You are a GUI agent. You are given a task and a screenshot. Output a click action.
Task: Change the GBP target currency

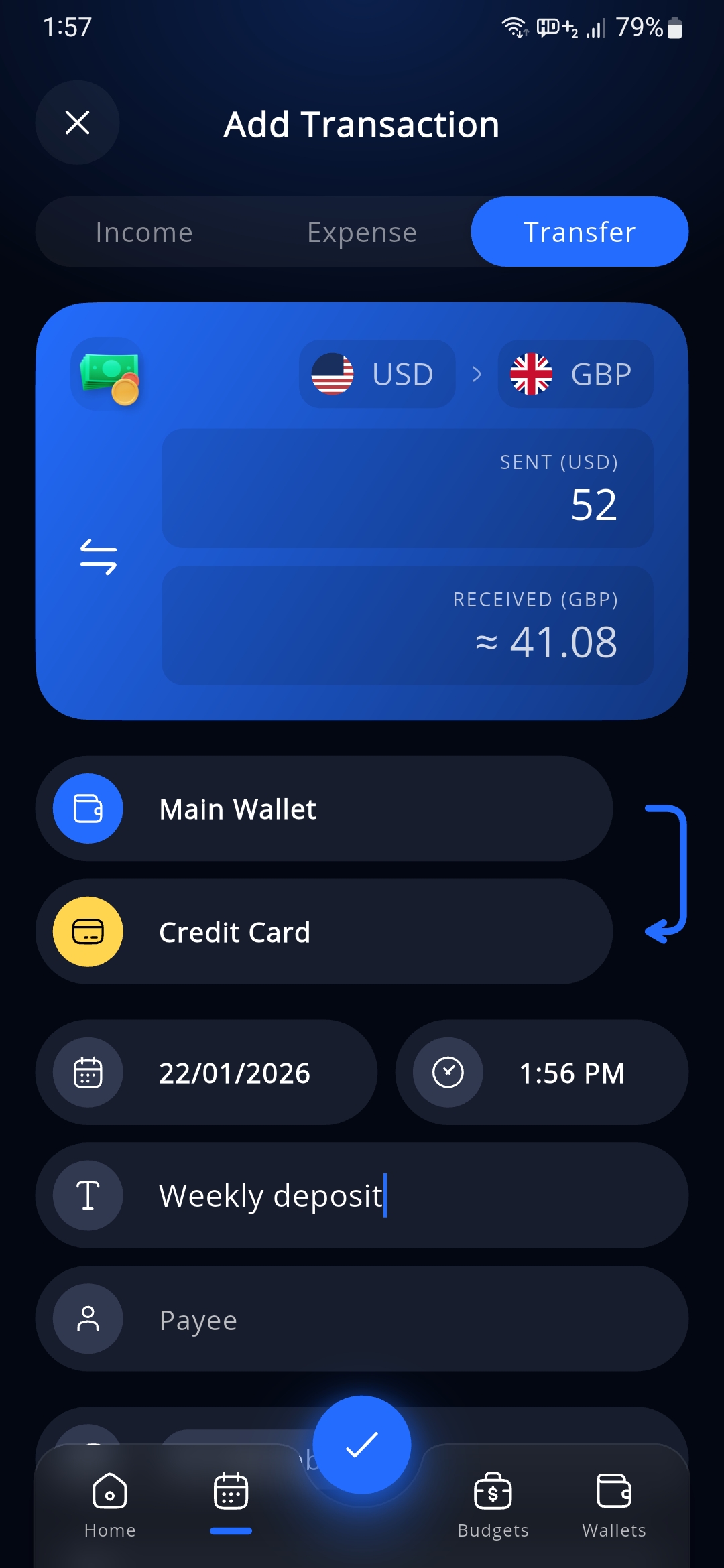(575, 374)
